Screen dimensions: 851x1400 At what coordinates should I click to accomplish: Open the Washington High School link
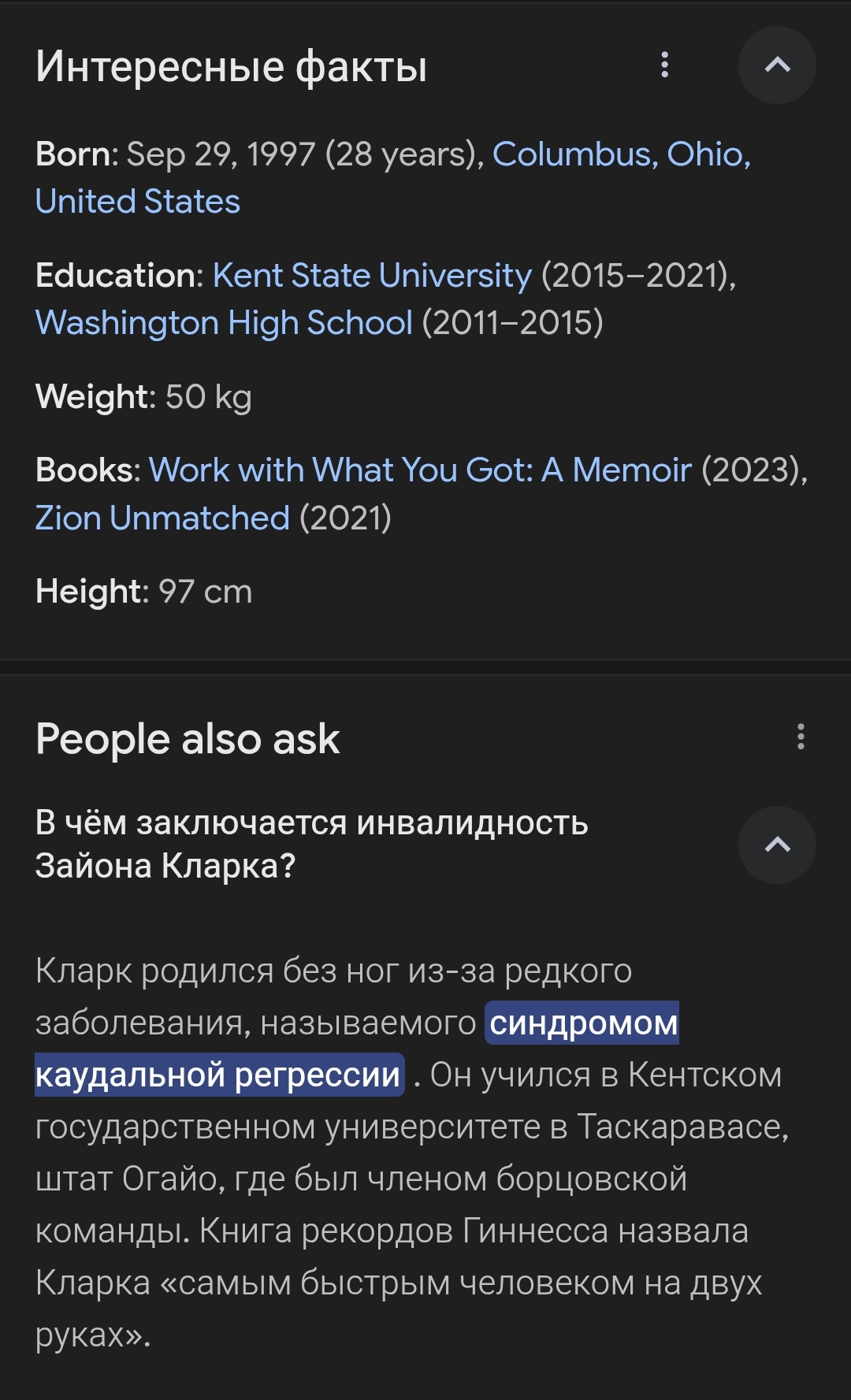[225, 323]
